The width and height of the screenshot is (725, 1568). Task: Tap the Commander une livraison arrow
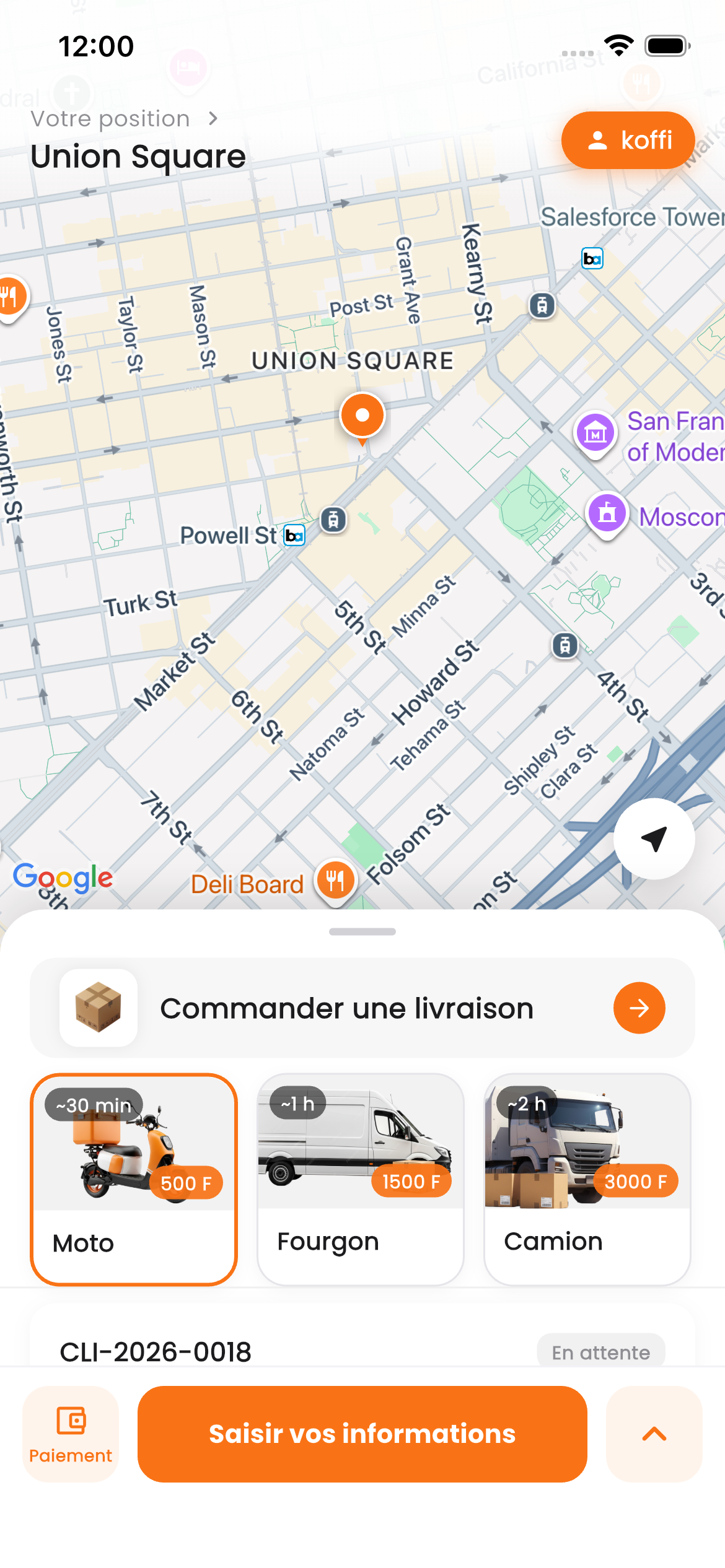(x=639, y=1008)
